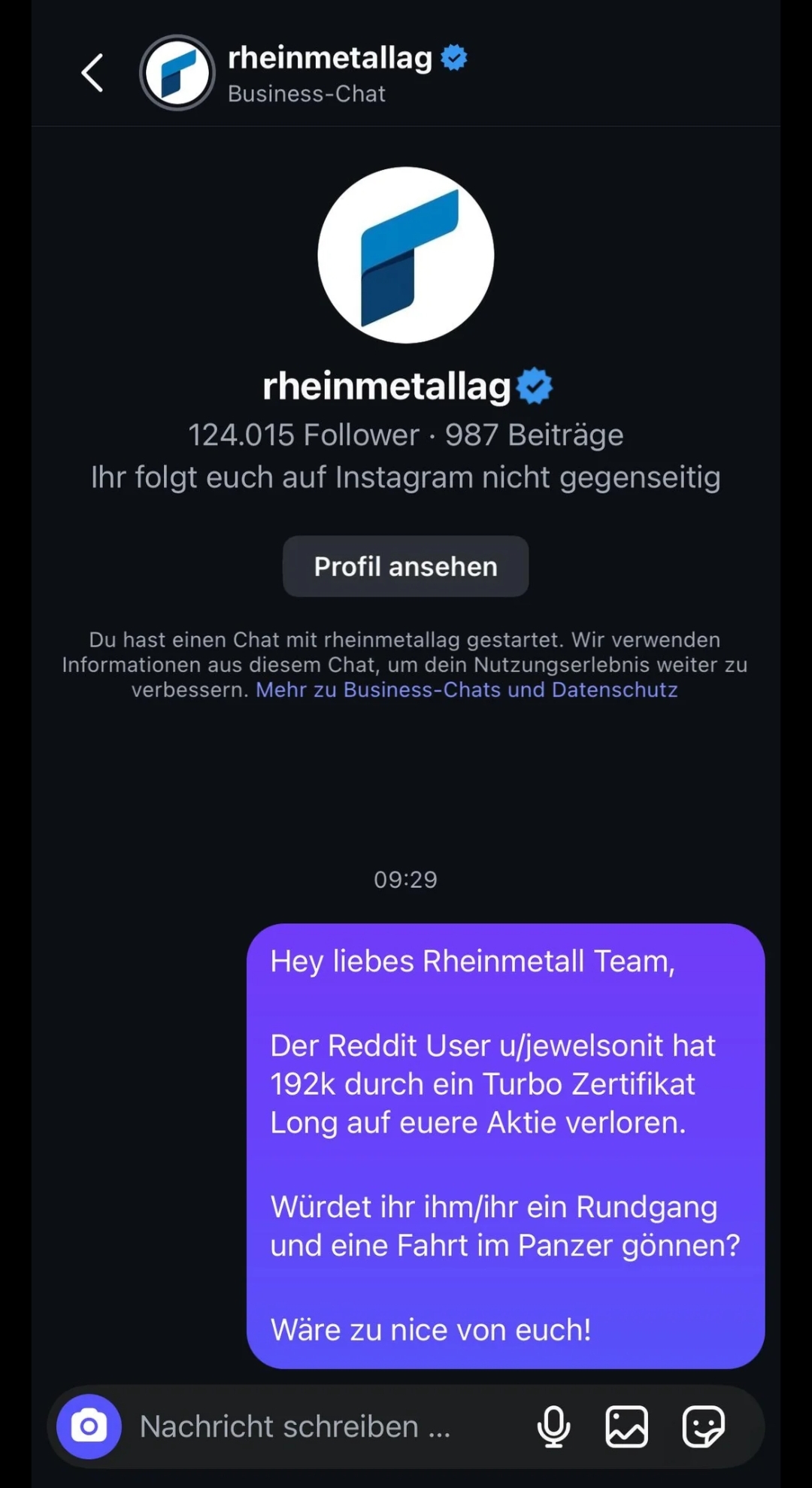Viewport: 812px width, 1488px height.
Task: Open "Mehr zu Business-Chats und Datenschutz" link
Action: 466,689
